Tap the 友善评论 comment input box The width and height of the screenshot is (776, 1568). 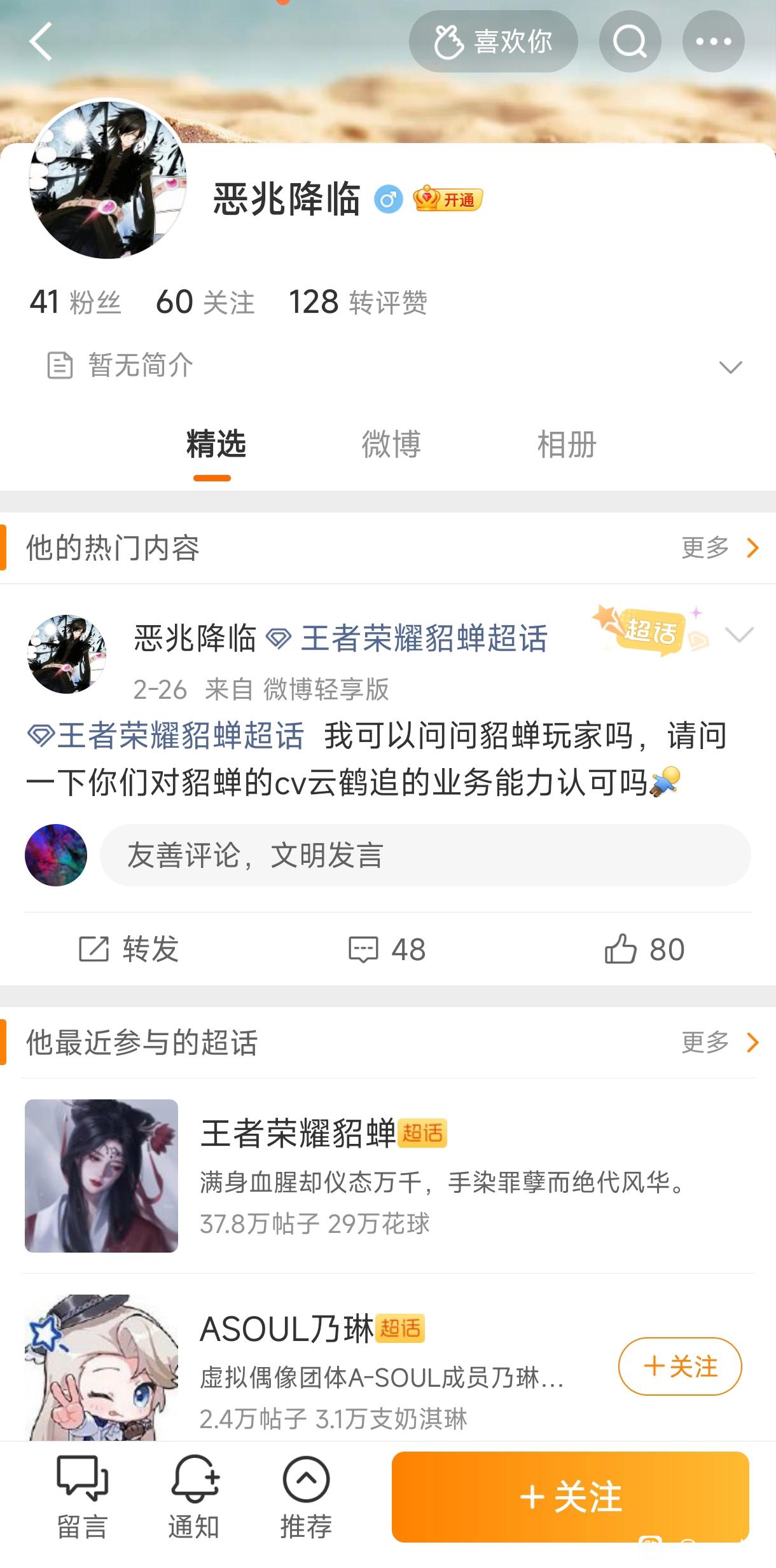[425, 855]
